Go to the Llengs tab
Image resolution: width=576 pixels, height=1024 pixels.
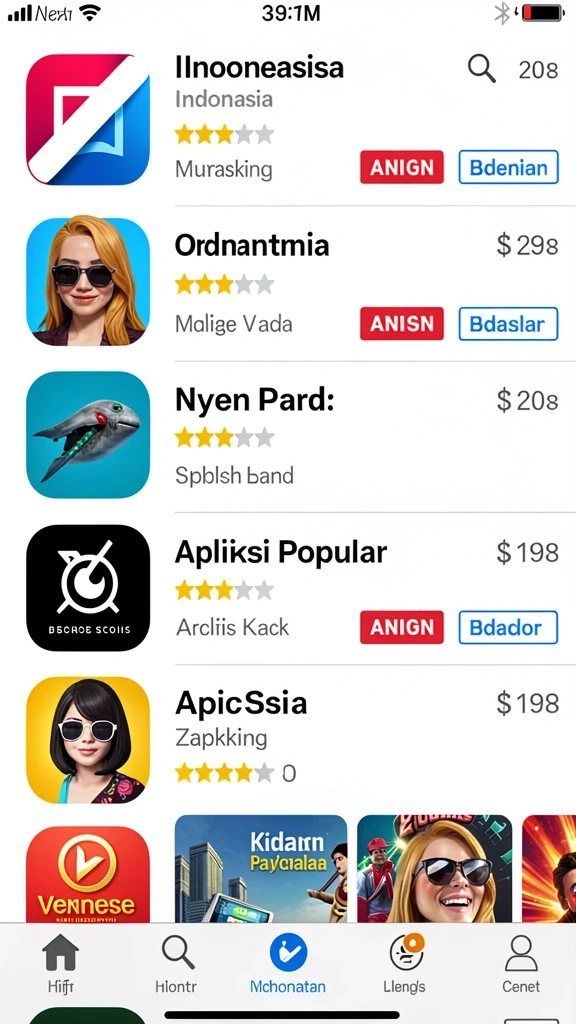[405, 963]
